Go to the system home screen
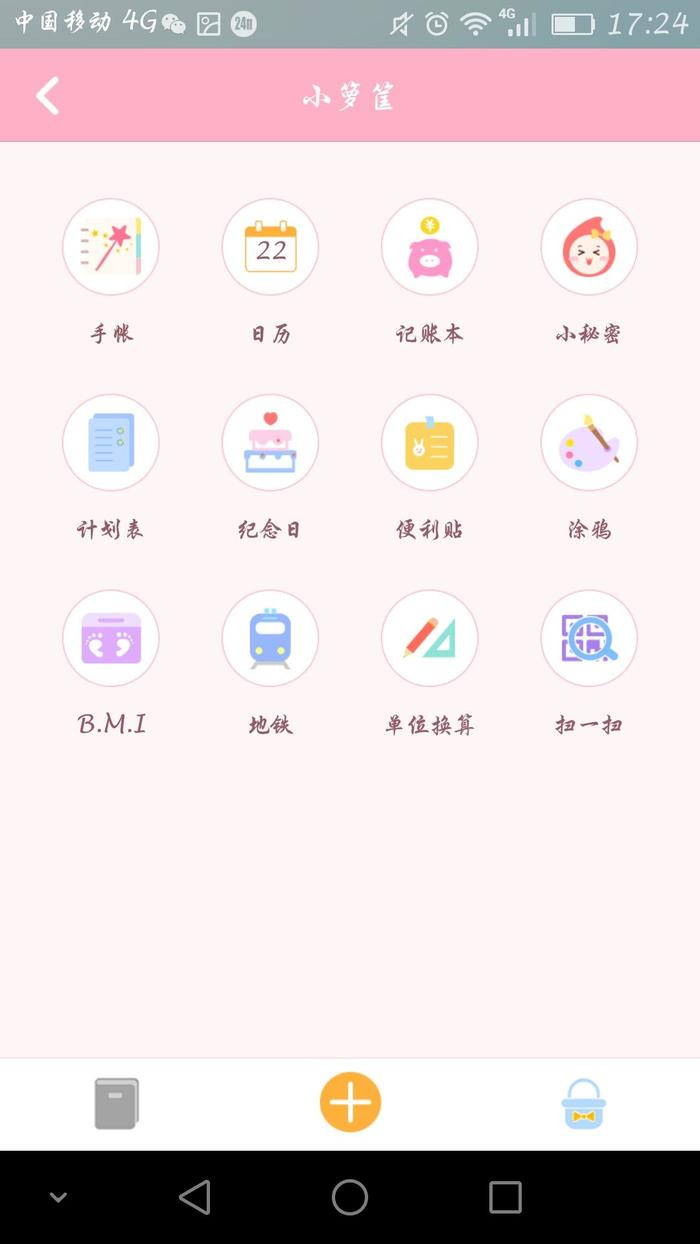Image resolution: width=700 pixels, height=1244 pixels. click(350, 1197)
